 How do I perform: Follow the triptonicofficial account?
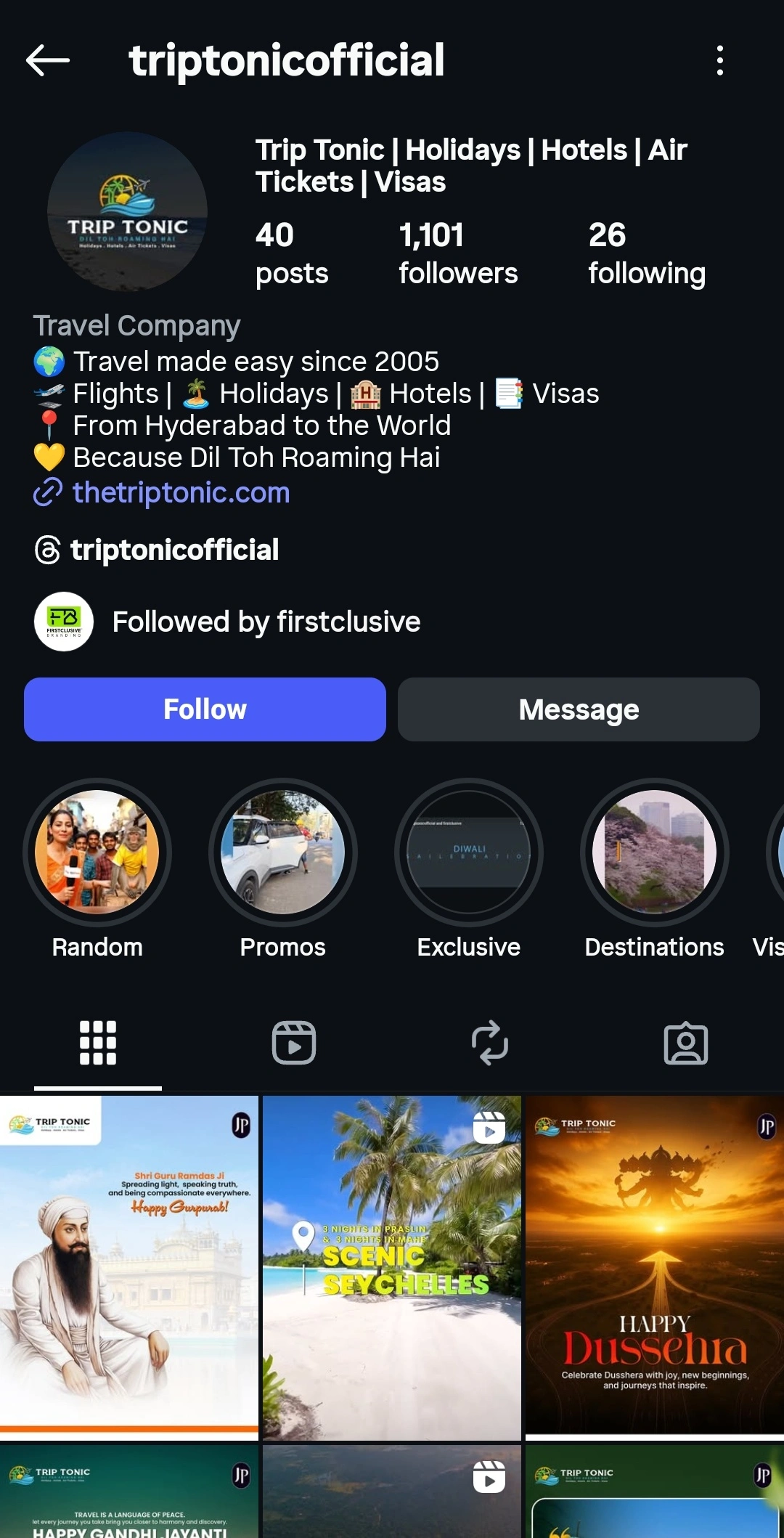pos(205,709)
